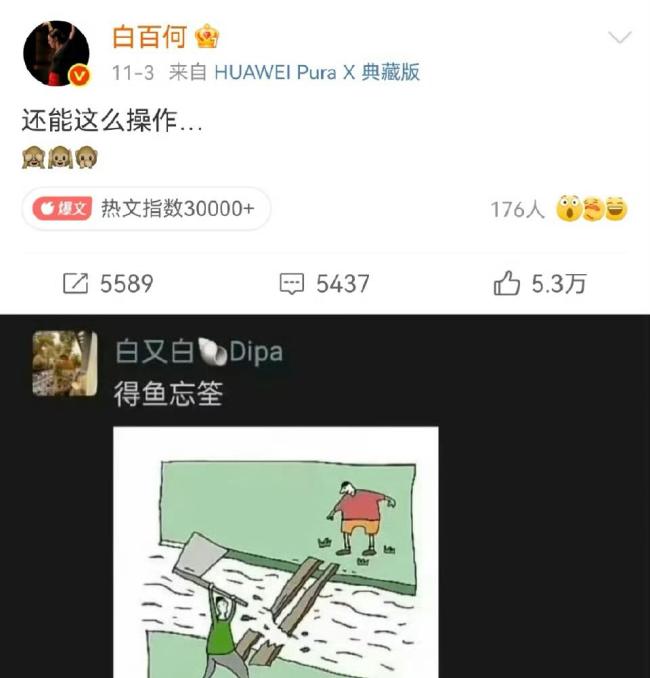
Task: Open the 5437 comments
Action: click(x=324, y=284)
